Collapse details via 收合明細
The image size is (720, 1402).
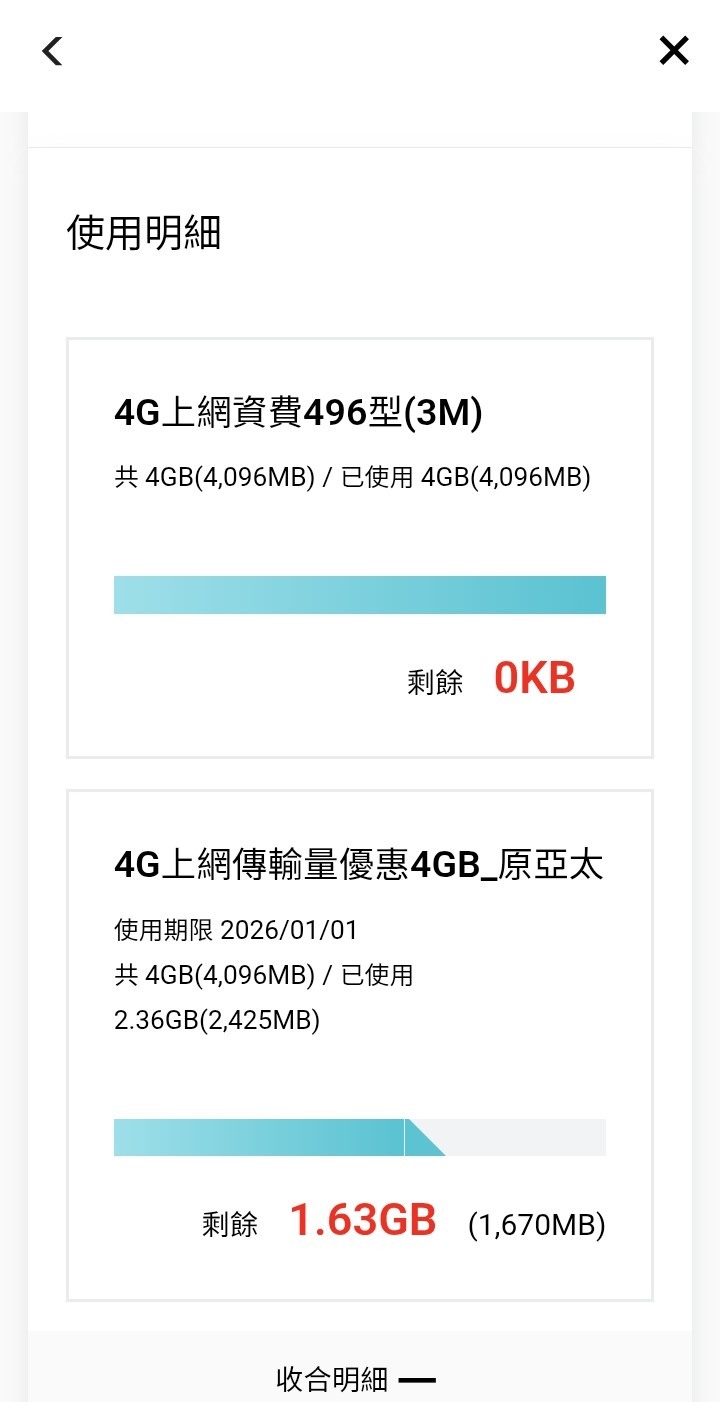[x=355, y=1380]
